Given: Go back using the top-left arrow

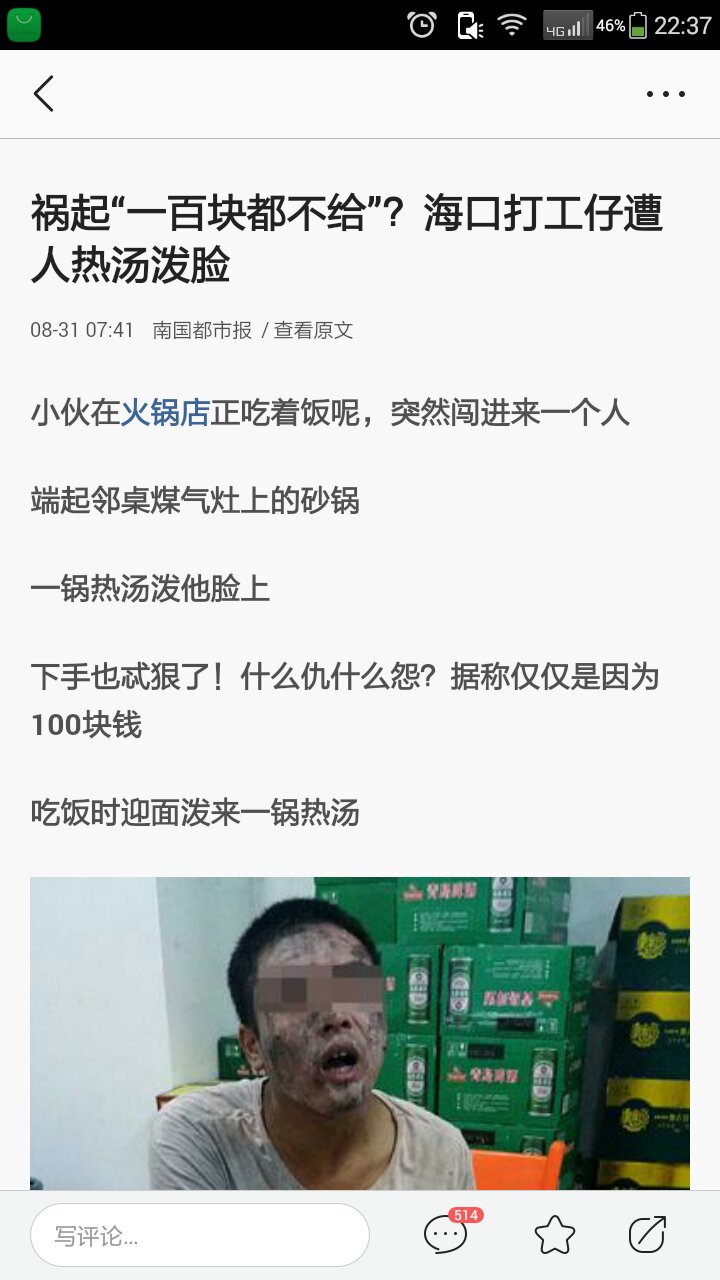Looking at the screenshot, I should 43,94.
